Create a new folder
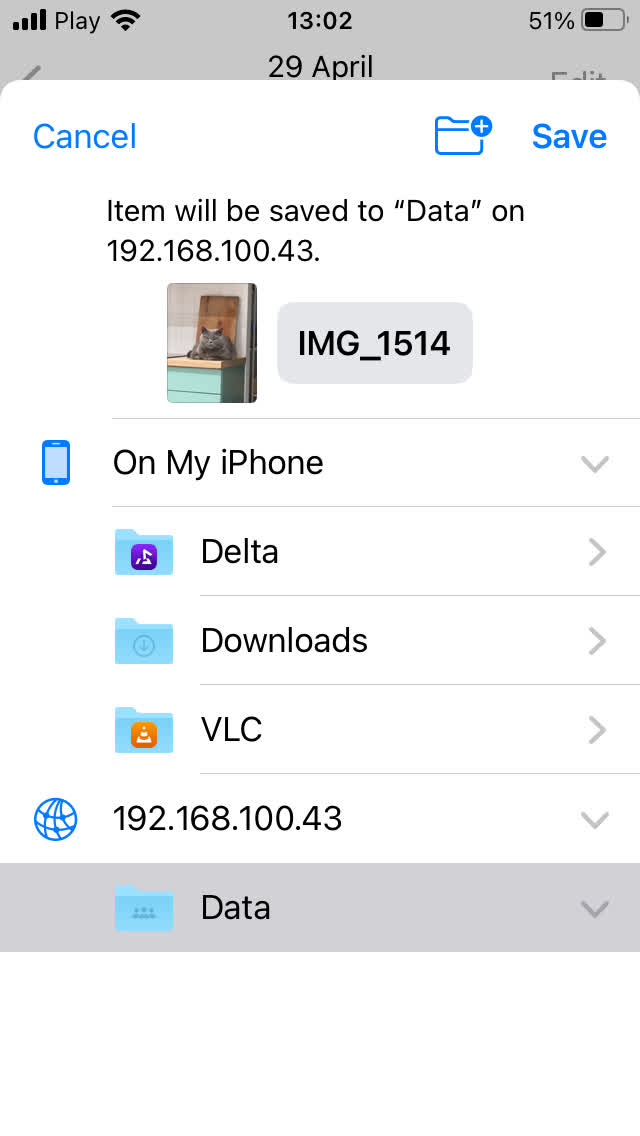Viewport: 640px width, 1136px height. click(x=463, y=136)
